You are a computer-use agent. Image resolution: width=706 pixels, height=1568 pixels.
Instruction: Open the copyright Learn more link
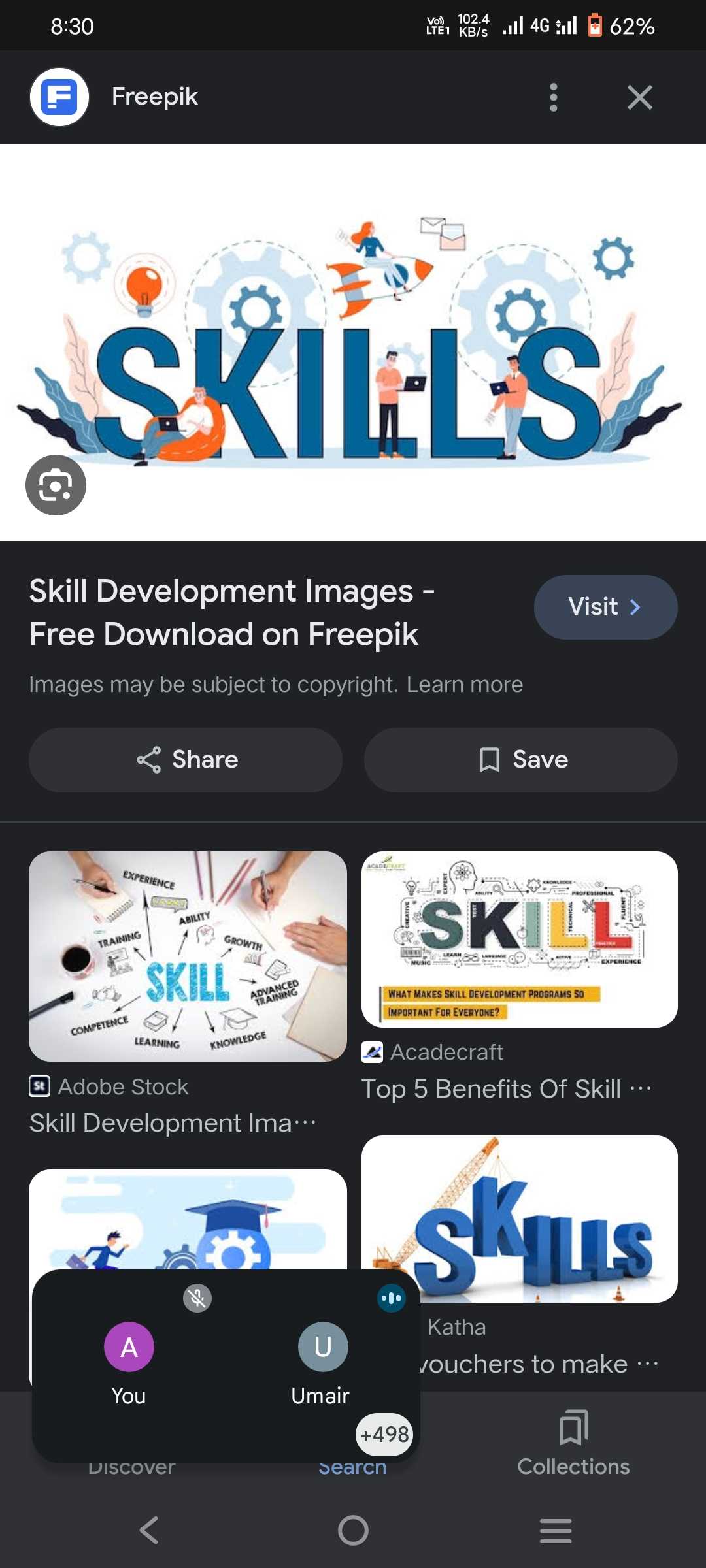pos(464,684)
